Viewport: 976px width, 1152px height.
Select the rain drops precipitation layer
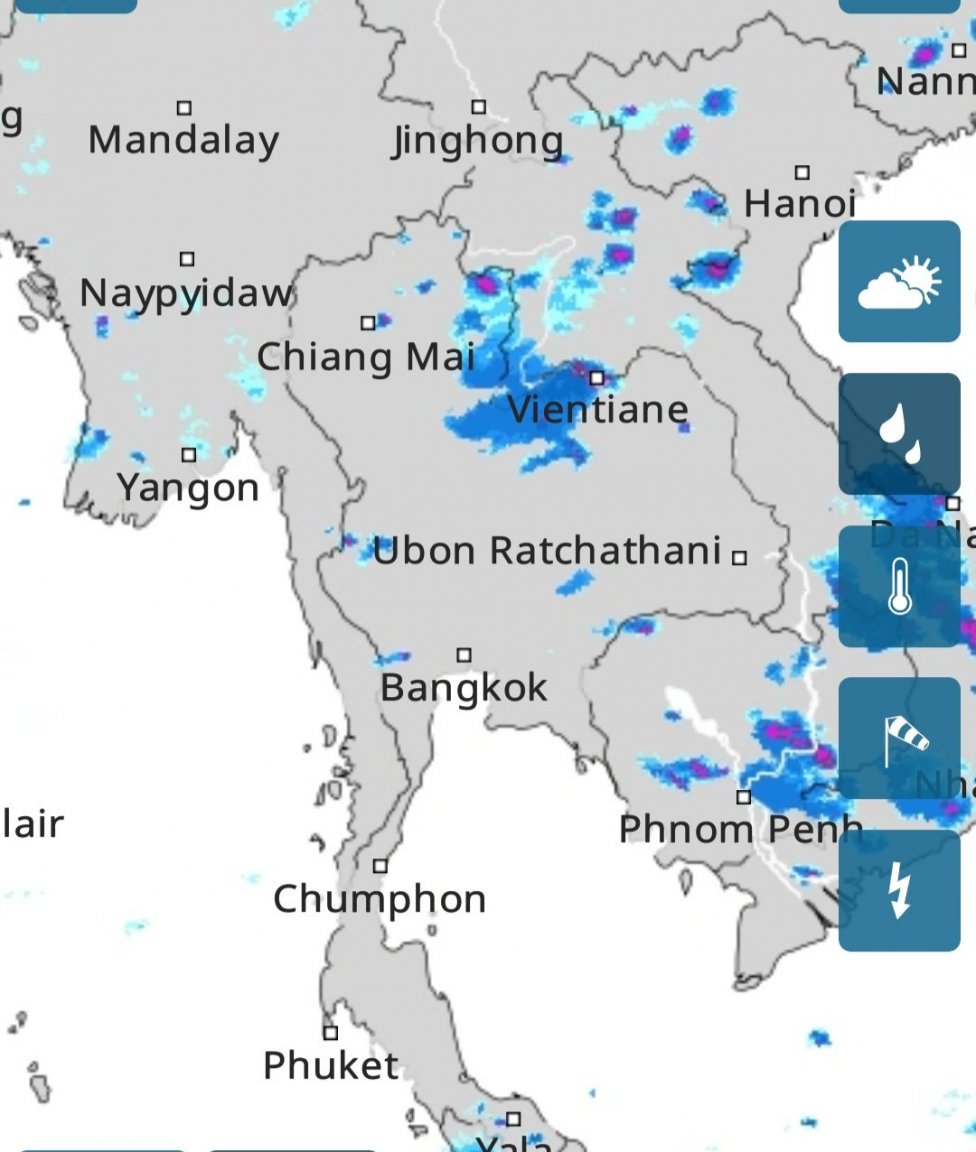(899, 434)
